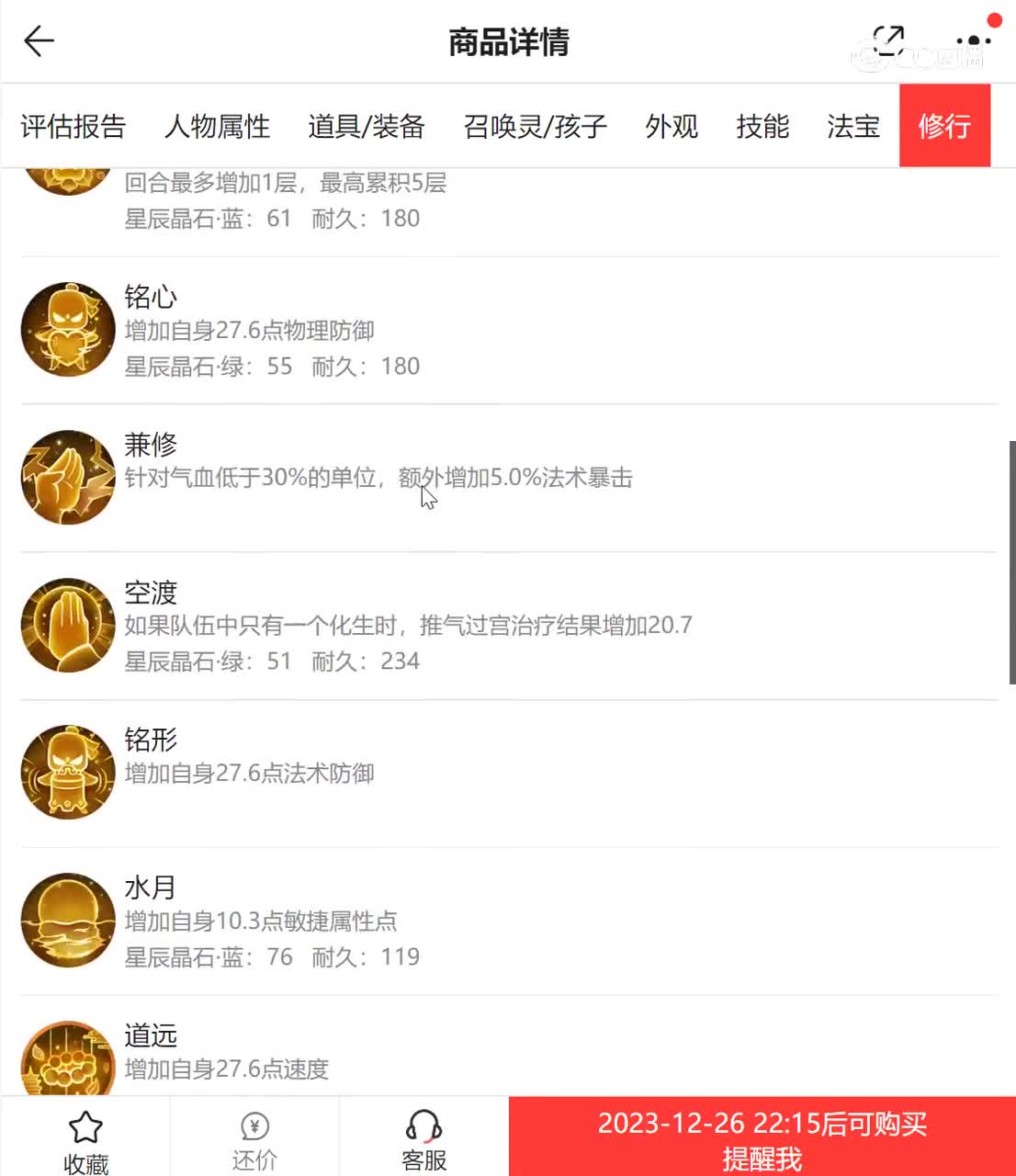Switch to the 外观 tab
The image size is (1016, 1176).
coord(672,126)
